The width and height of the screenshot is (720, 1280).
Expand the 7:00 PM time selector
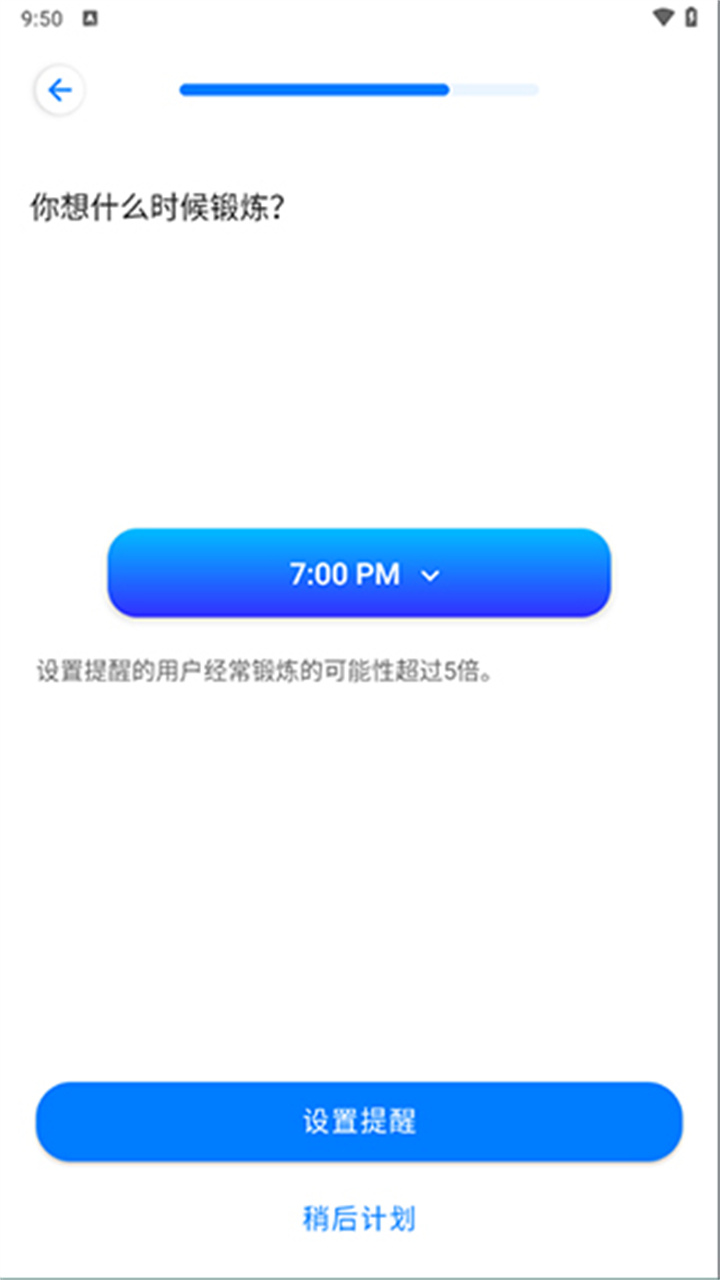359,573
